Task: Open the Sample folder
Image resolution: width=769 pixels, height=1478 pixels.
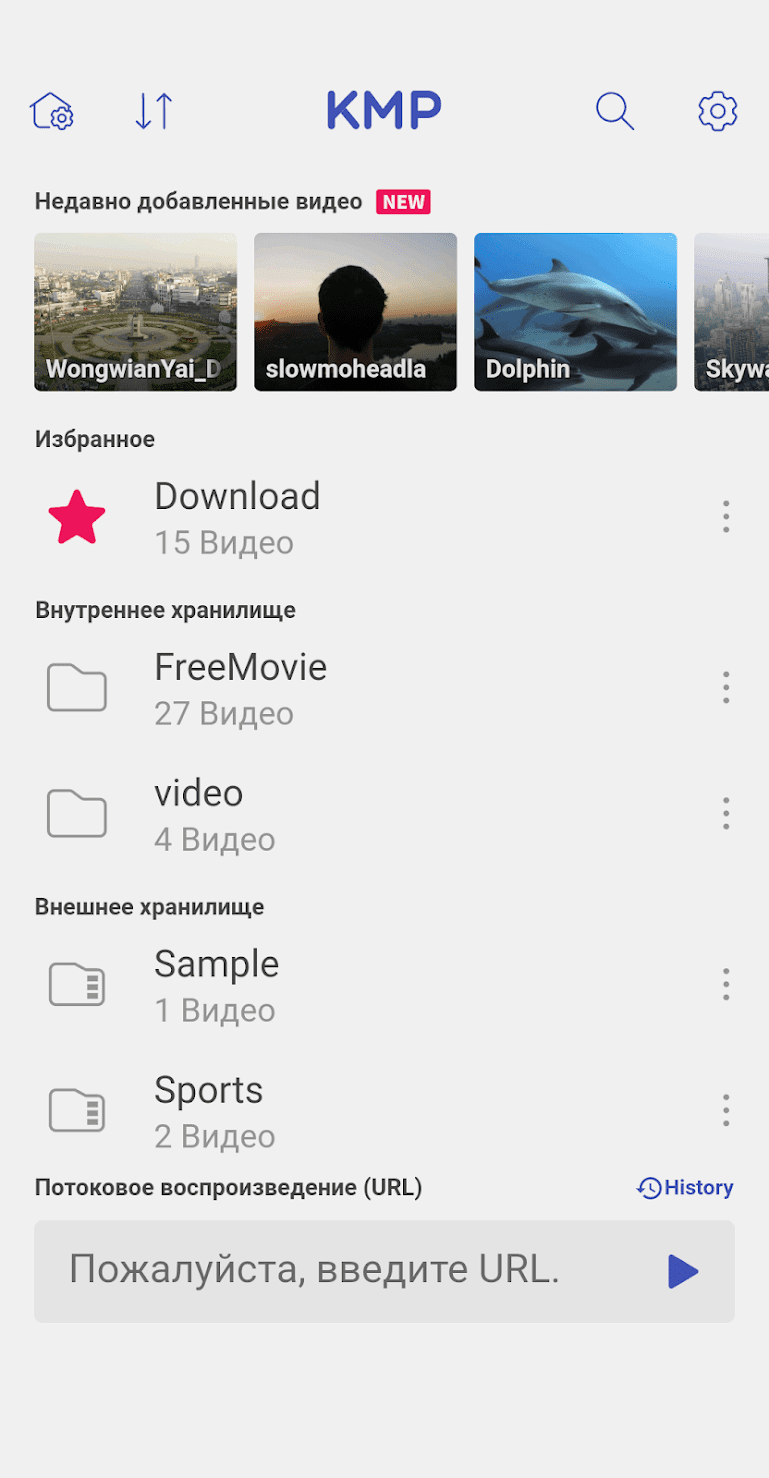Action: click(216, 985)
